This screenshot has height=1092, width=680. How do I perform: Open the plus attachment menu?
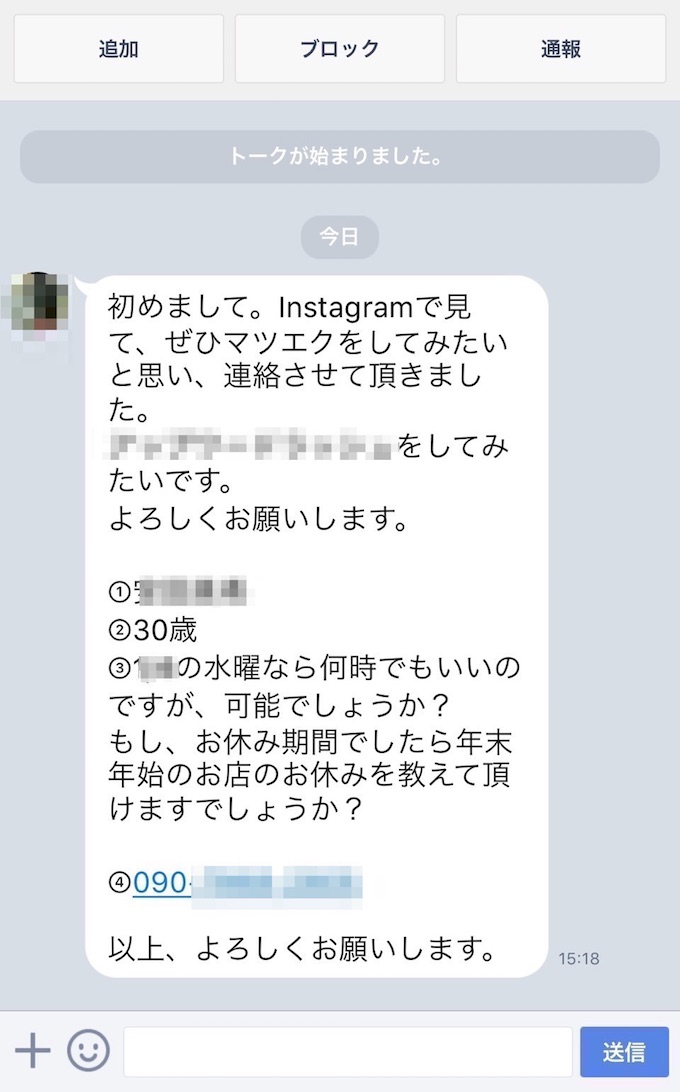(x=32, y=1051)
